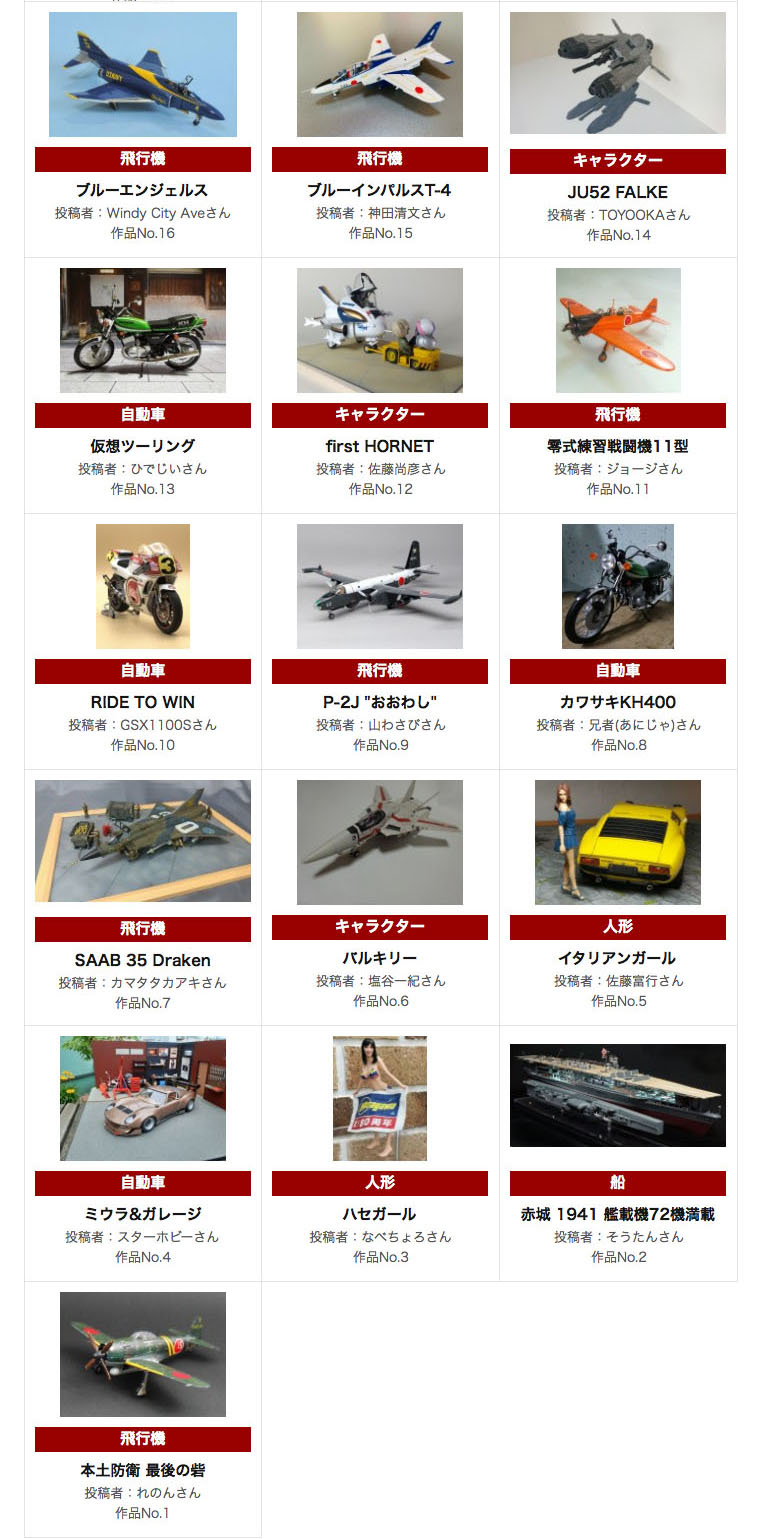Viewport: 762px width, 1539px height.
Task: Open the イタリアンガール entry
Action: tap(617, 958)
